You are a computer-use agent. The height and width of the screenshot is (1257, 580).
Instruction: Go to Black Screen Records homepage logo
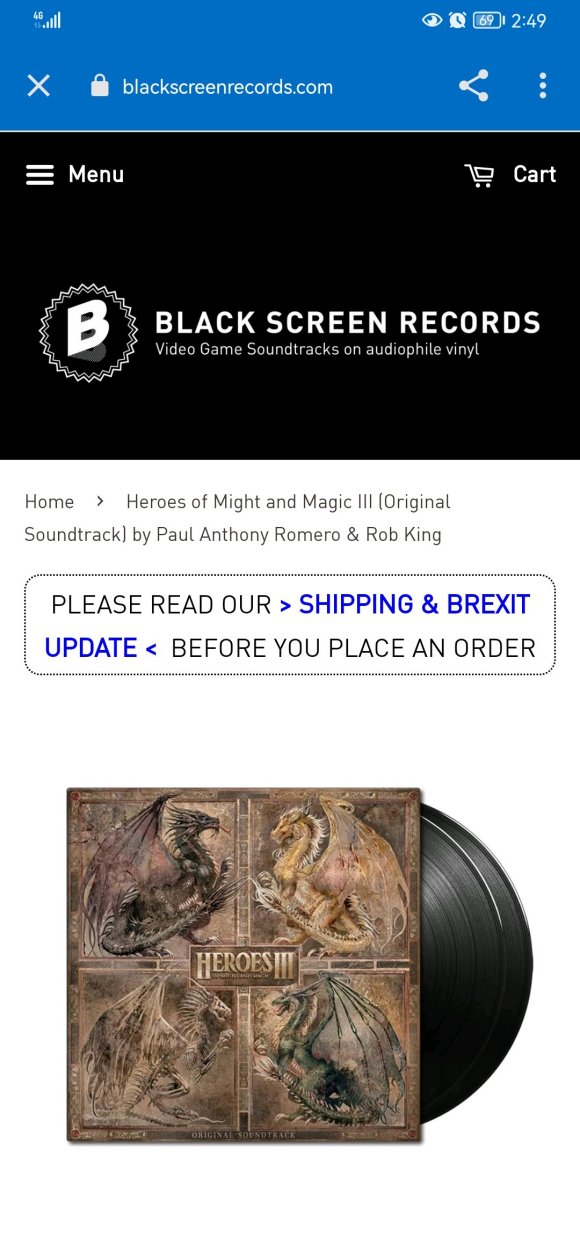pos(290,332)
